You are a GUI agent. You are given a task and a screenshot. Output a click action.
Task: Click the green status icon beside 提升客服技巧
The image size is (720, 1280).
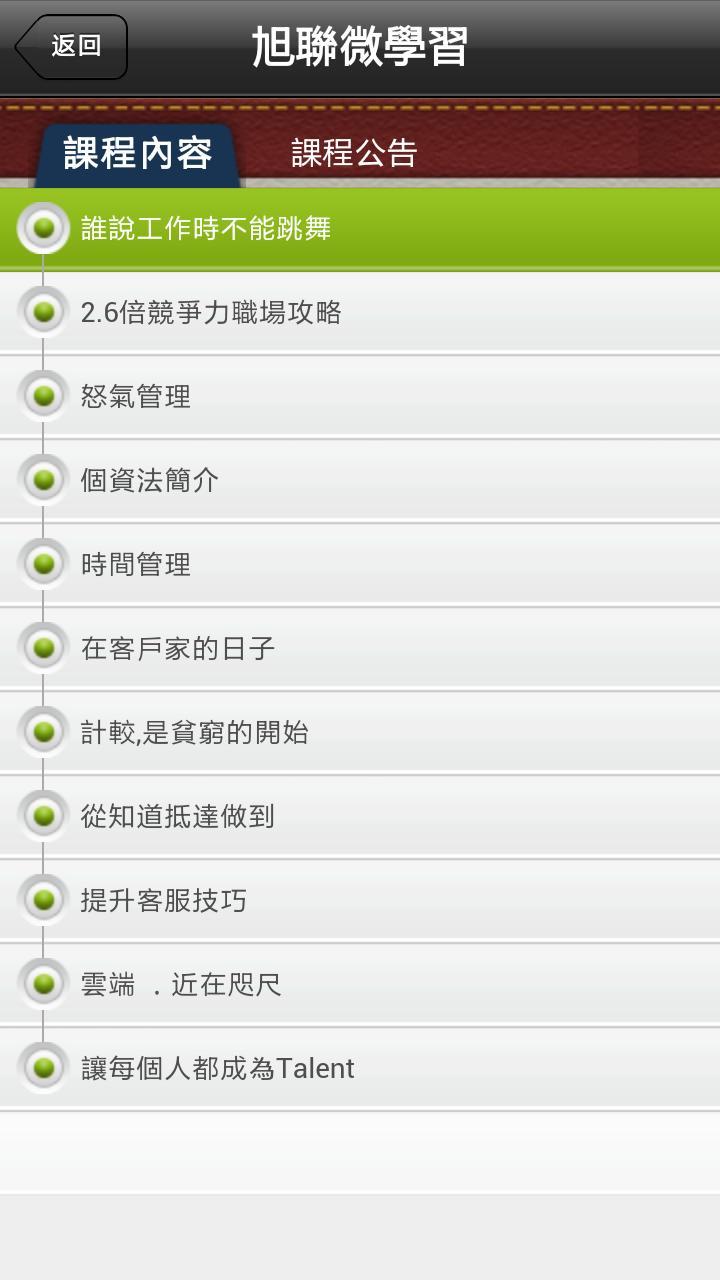[x=42, y=900]
